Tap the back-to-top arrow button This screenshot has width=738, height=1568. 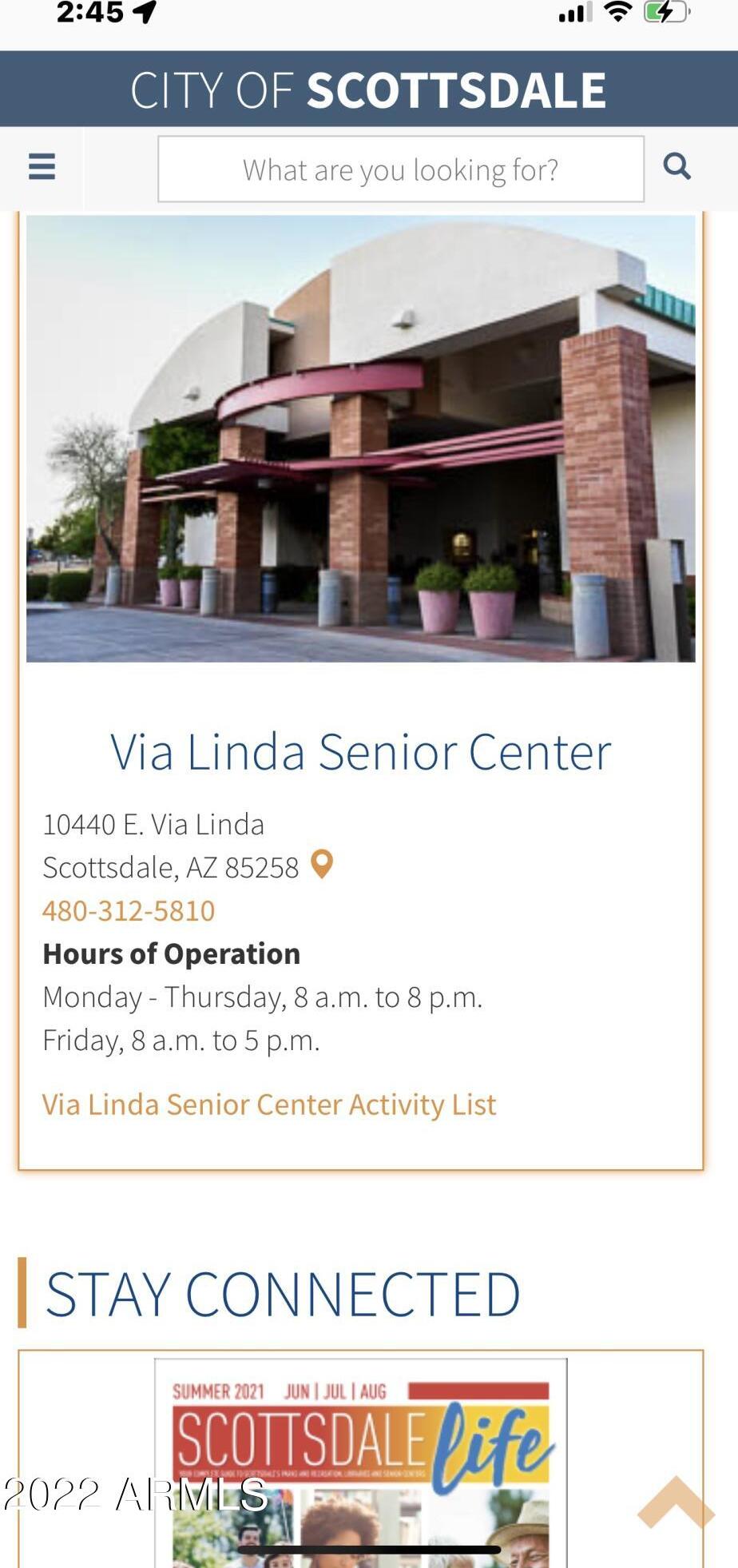(x=676, y=1502)
